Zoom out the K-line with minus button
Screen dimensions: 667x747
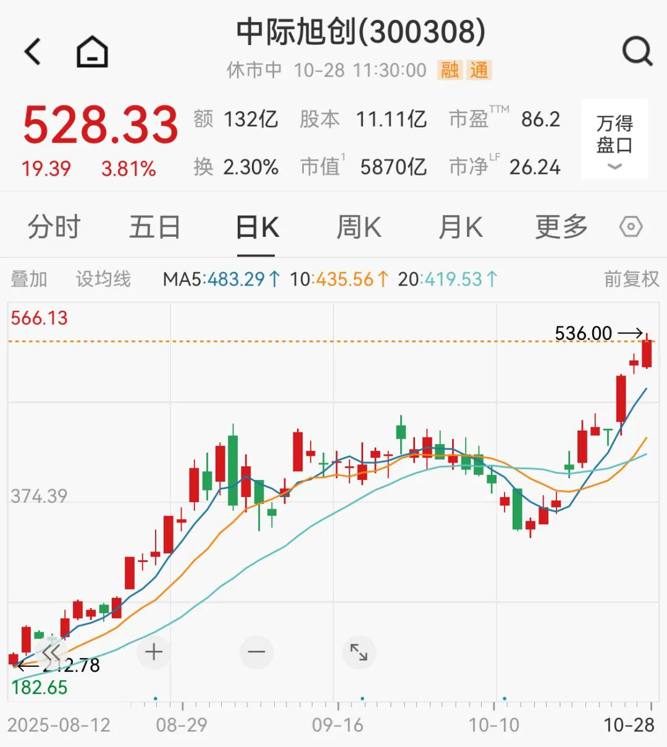coord(256,653)
